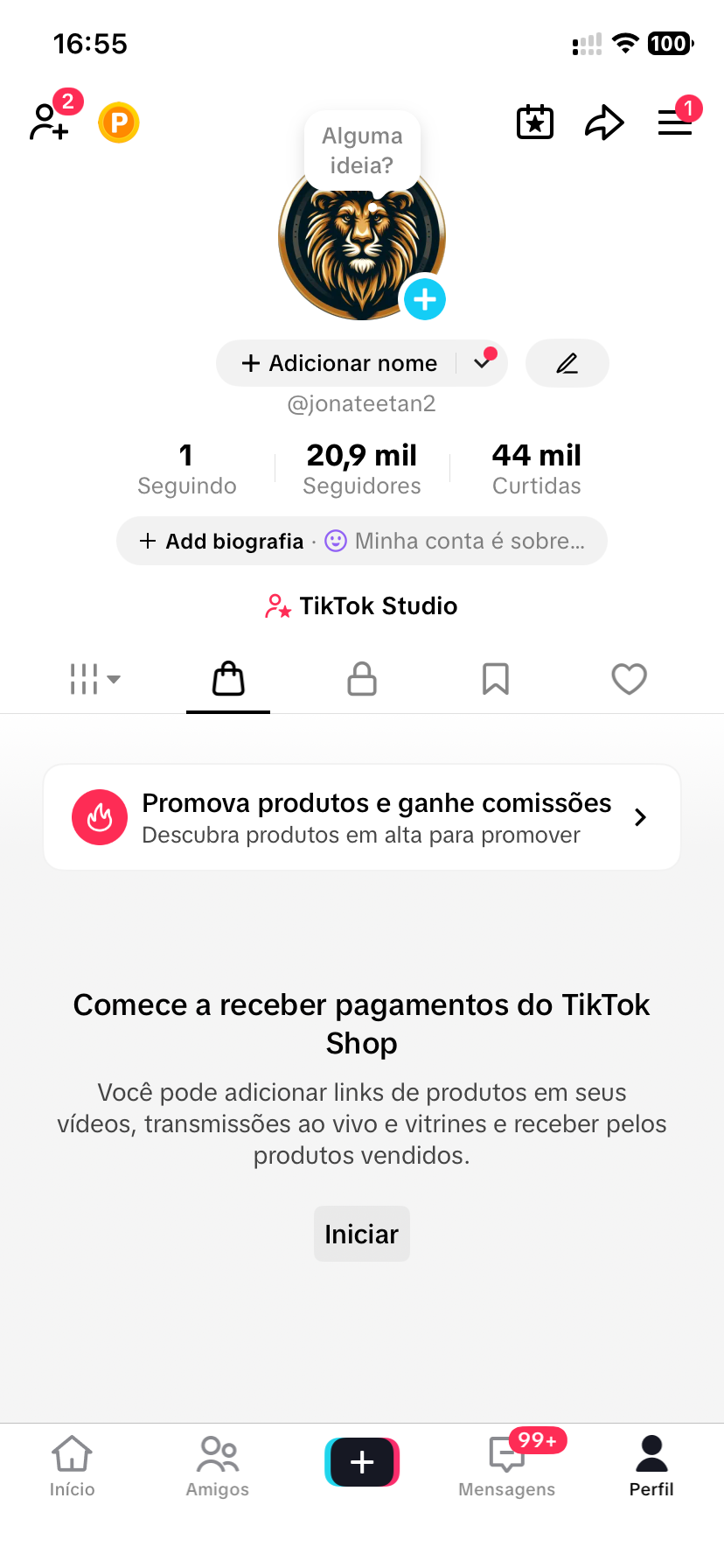The width and height of the screenshot is (724, 1568).
Task: Open the creator calendar star icon
Action: coord(534,122)
